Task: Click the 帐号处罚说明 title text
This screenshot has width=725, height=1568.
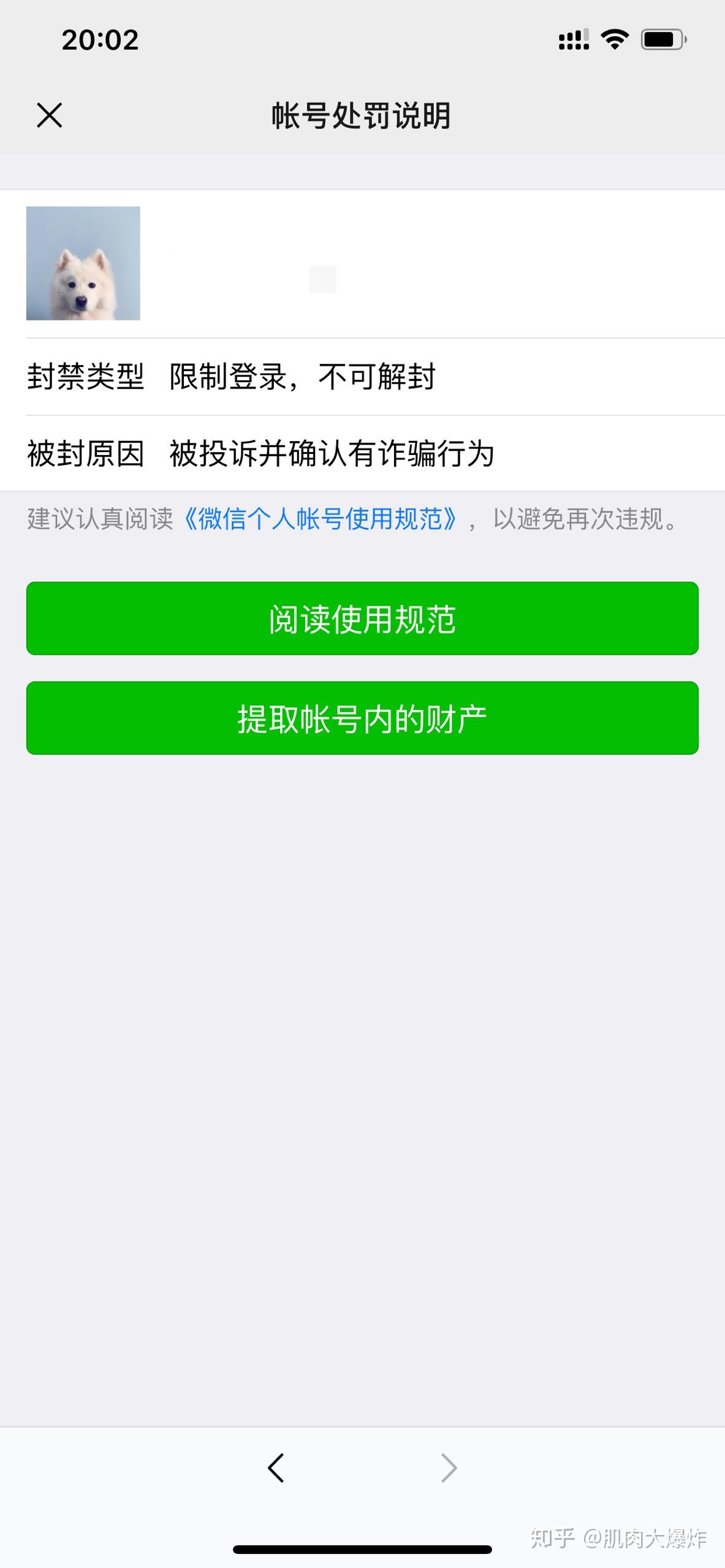Action: tap(362, 116)
